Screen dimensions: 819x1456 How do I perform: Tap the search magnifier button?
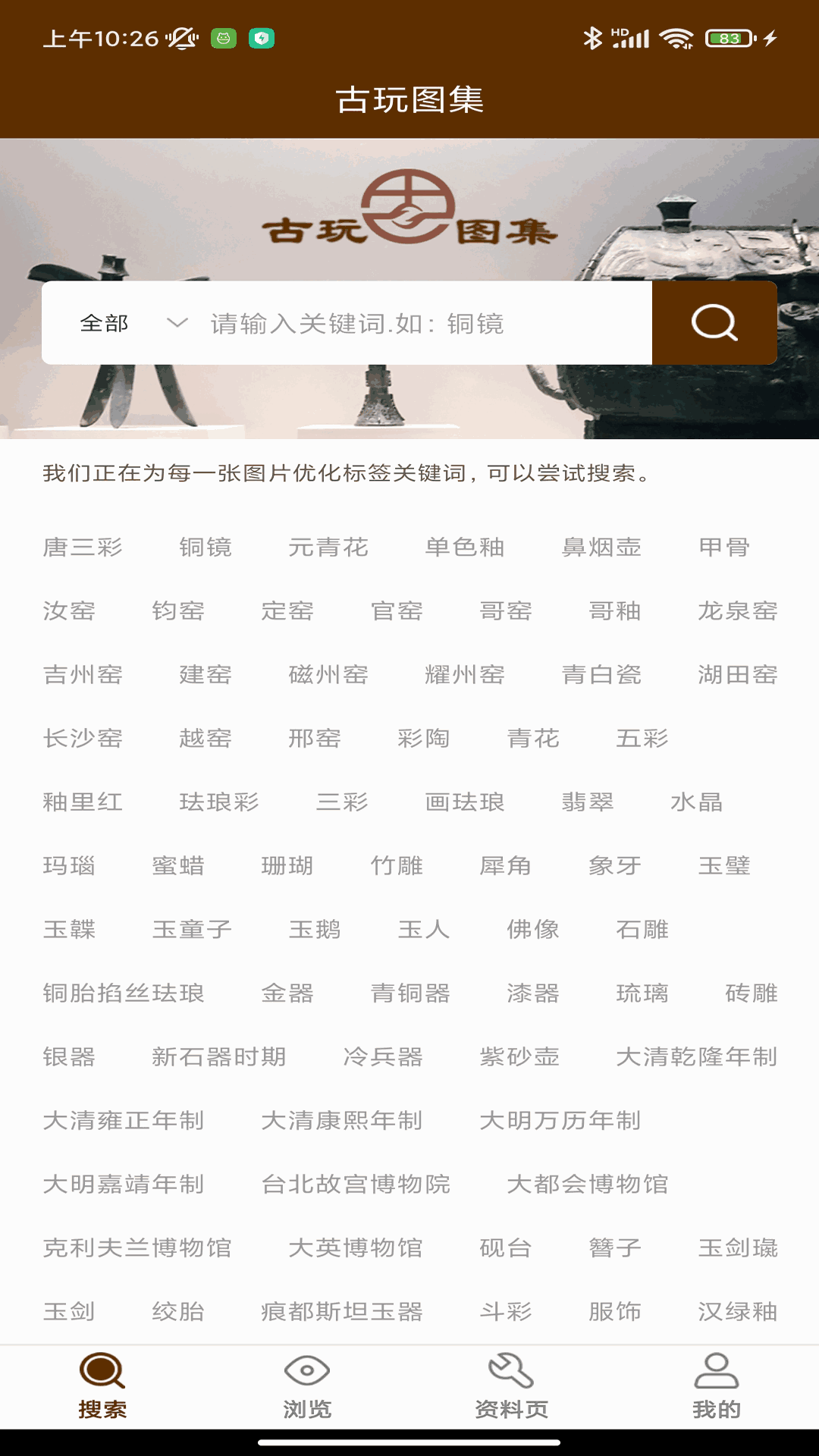(714, 323)
